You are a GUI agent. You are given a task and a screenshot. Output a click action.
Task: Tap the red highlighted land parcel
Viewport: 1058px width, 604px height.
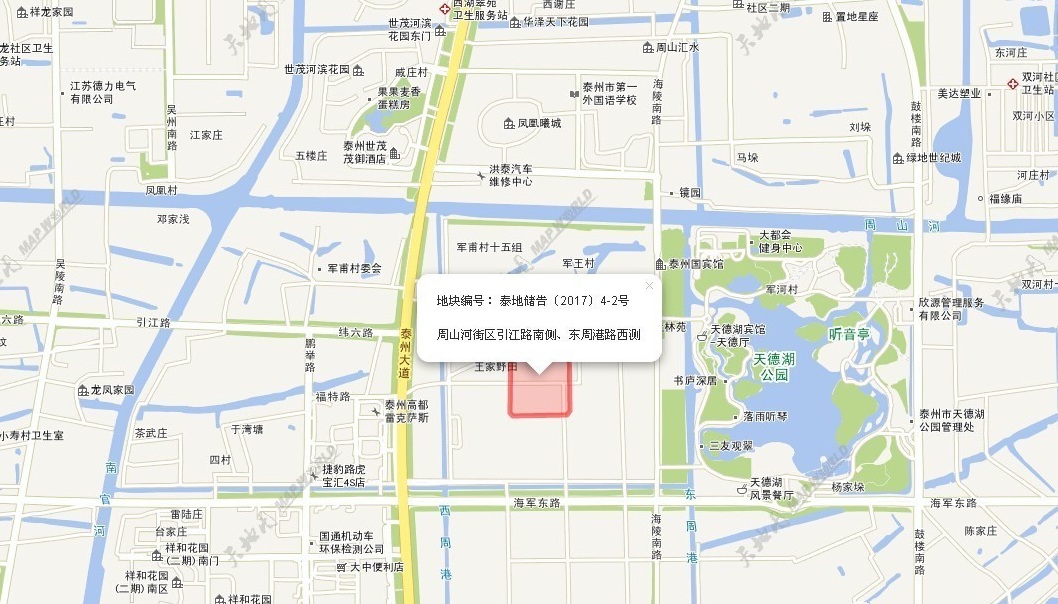click(540, 395)
